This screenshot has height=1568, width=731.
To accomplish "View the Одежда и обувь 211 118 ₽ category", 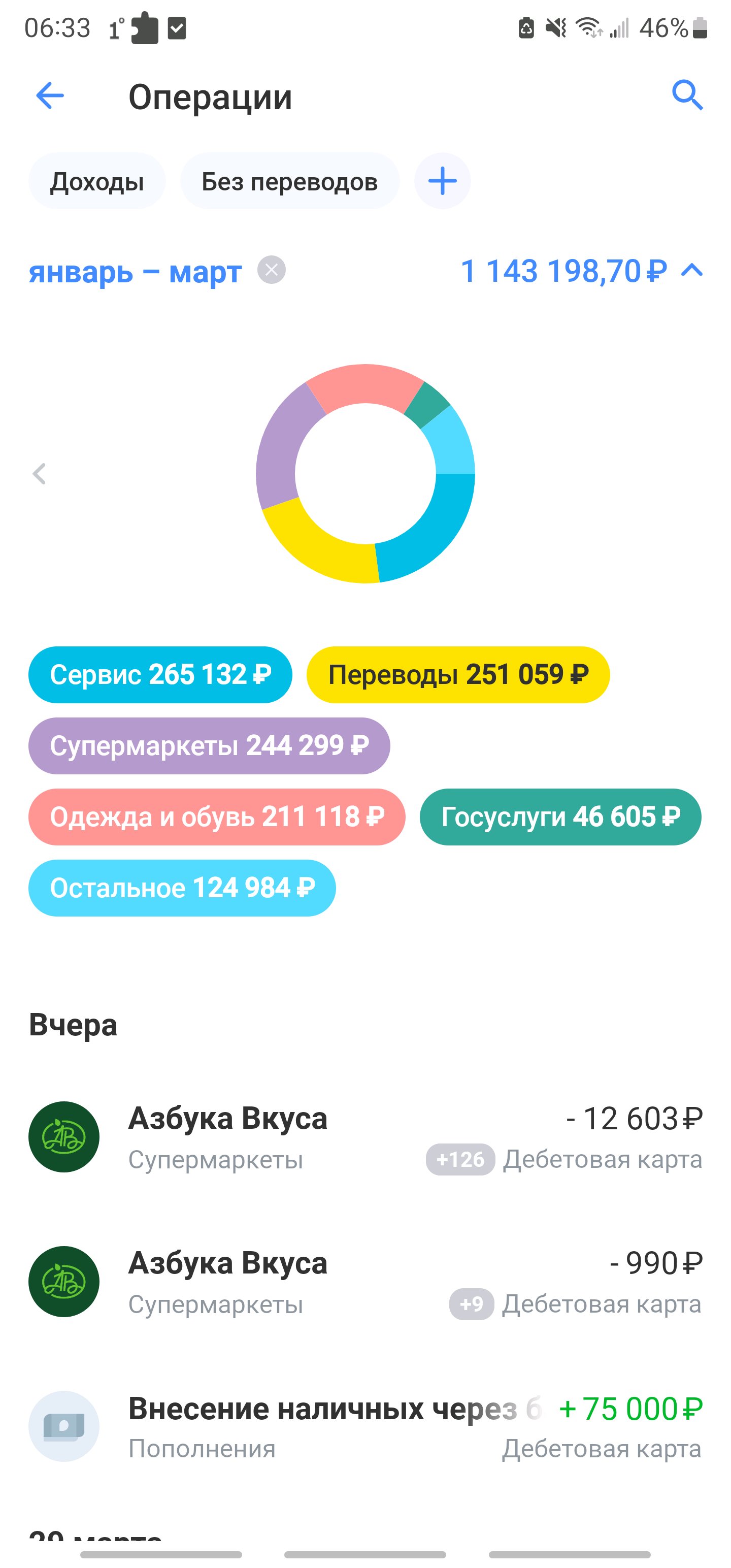I will (x=217, y=817).
